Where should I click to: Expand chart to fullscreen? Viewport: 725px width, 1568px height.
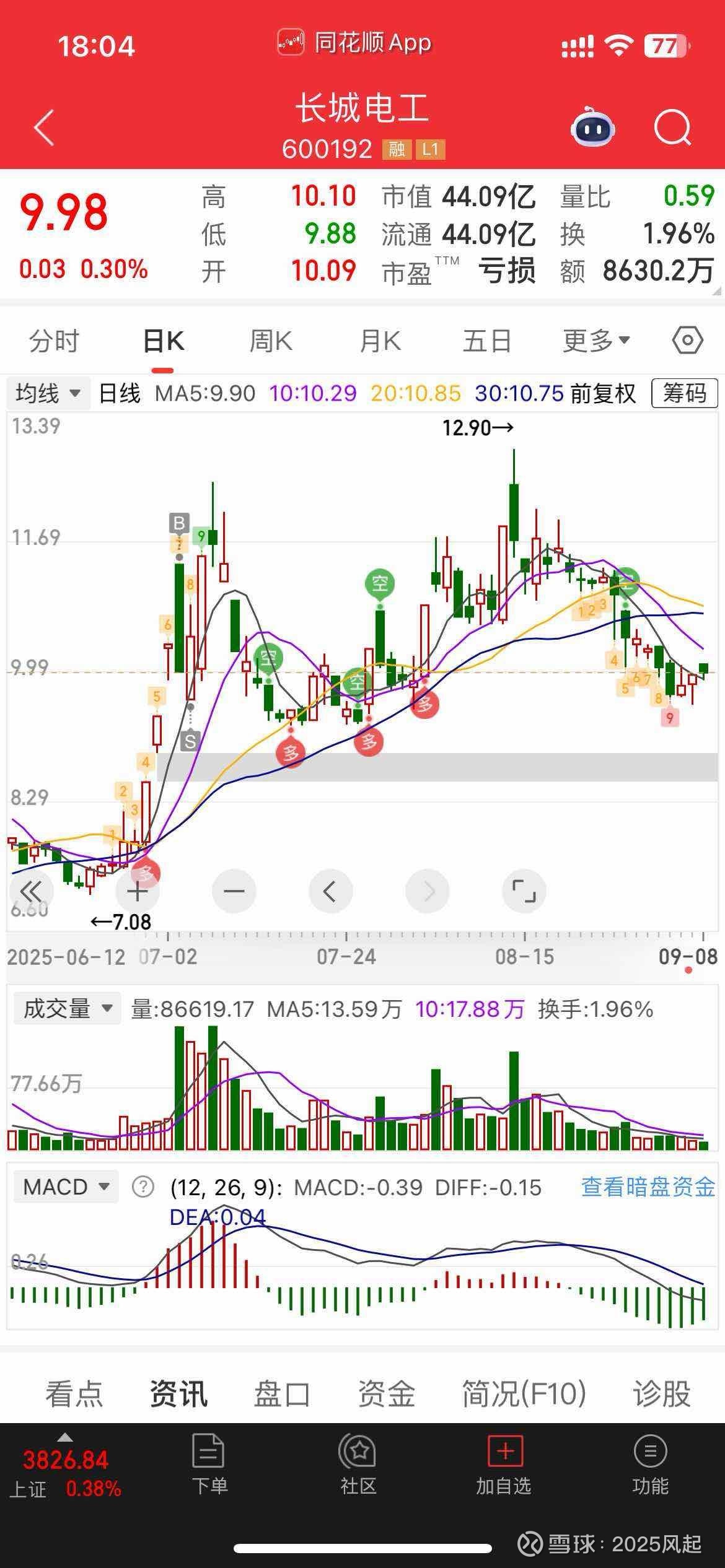524,892
